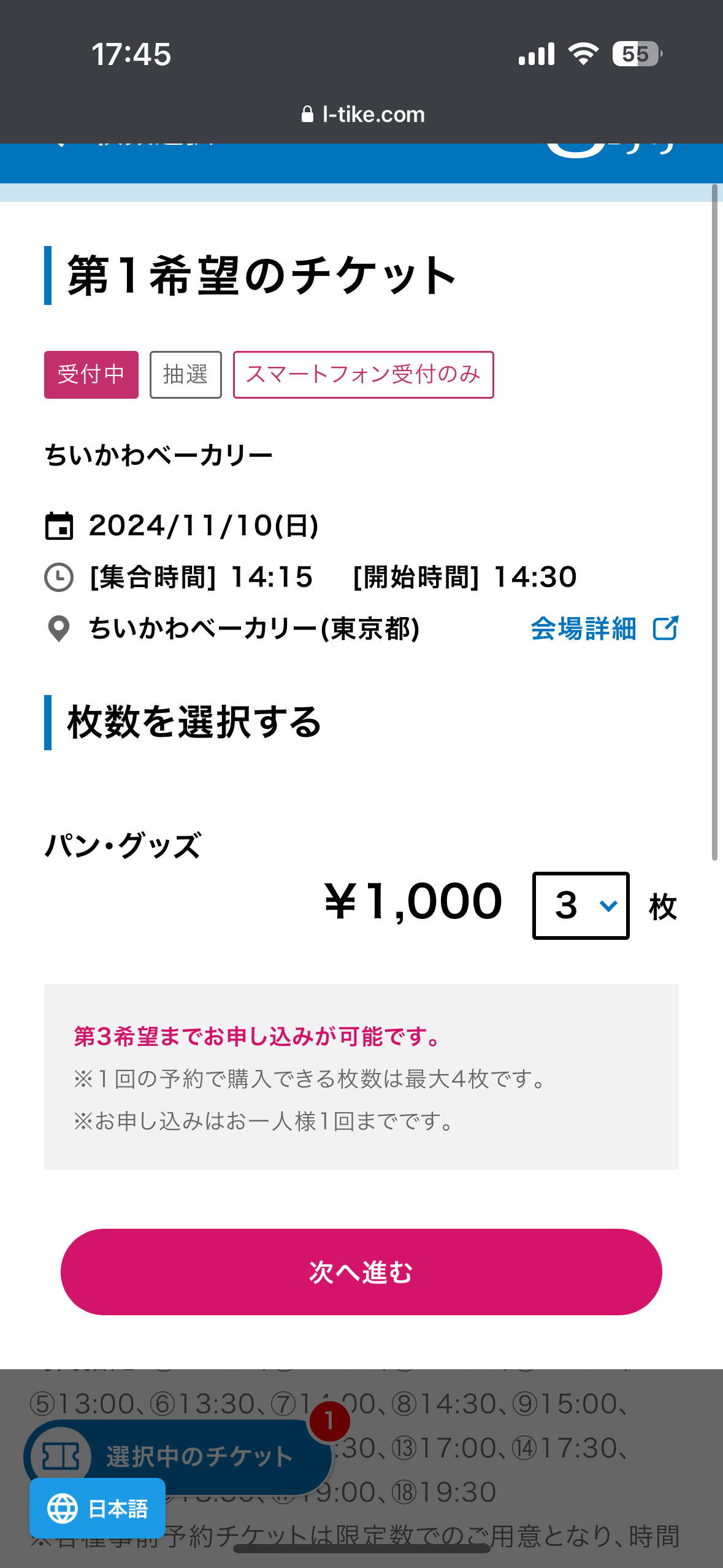The image size is (723, 1568).
Task: Click the chevron in the 枚数 selector
Action: [x=607, y=905]
